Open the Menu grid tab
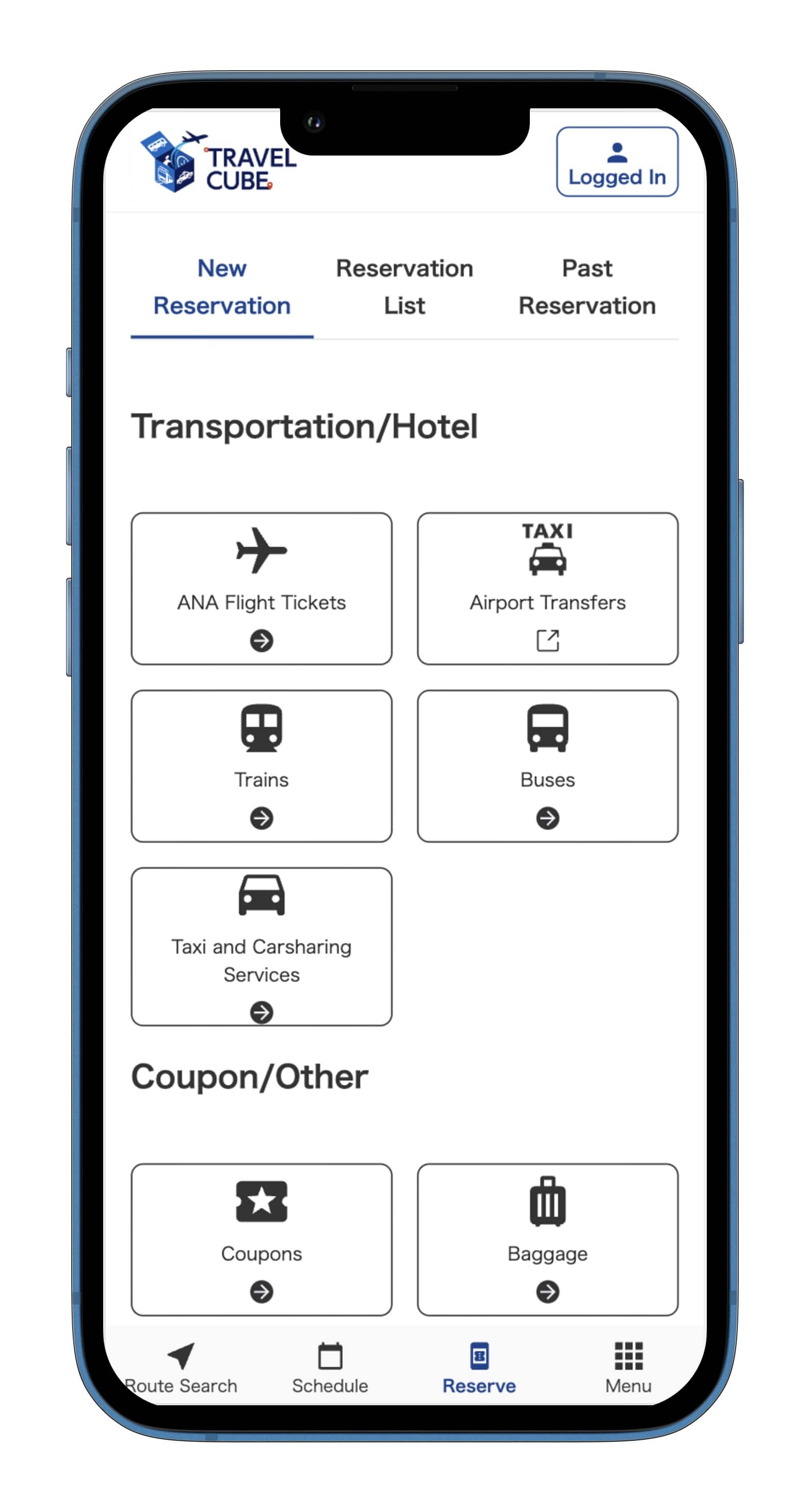Image resolution: width=810 pixels, height=1512 pixels. pos(628,1368)
